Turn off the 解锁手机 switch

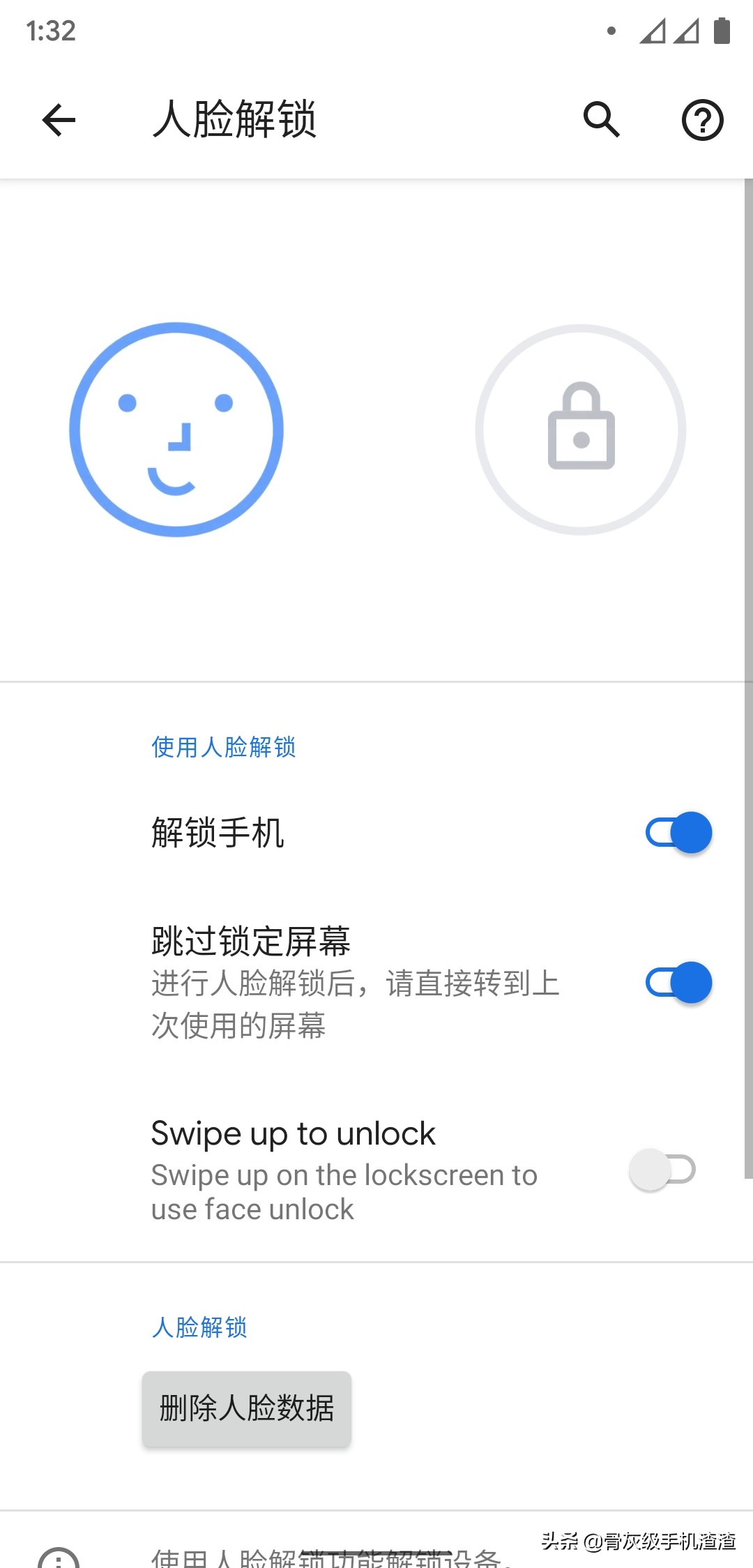point(678,832)
